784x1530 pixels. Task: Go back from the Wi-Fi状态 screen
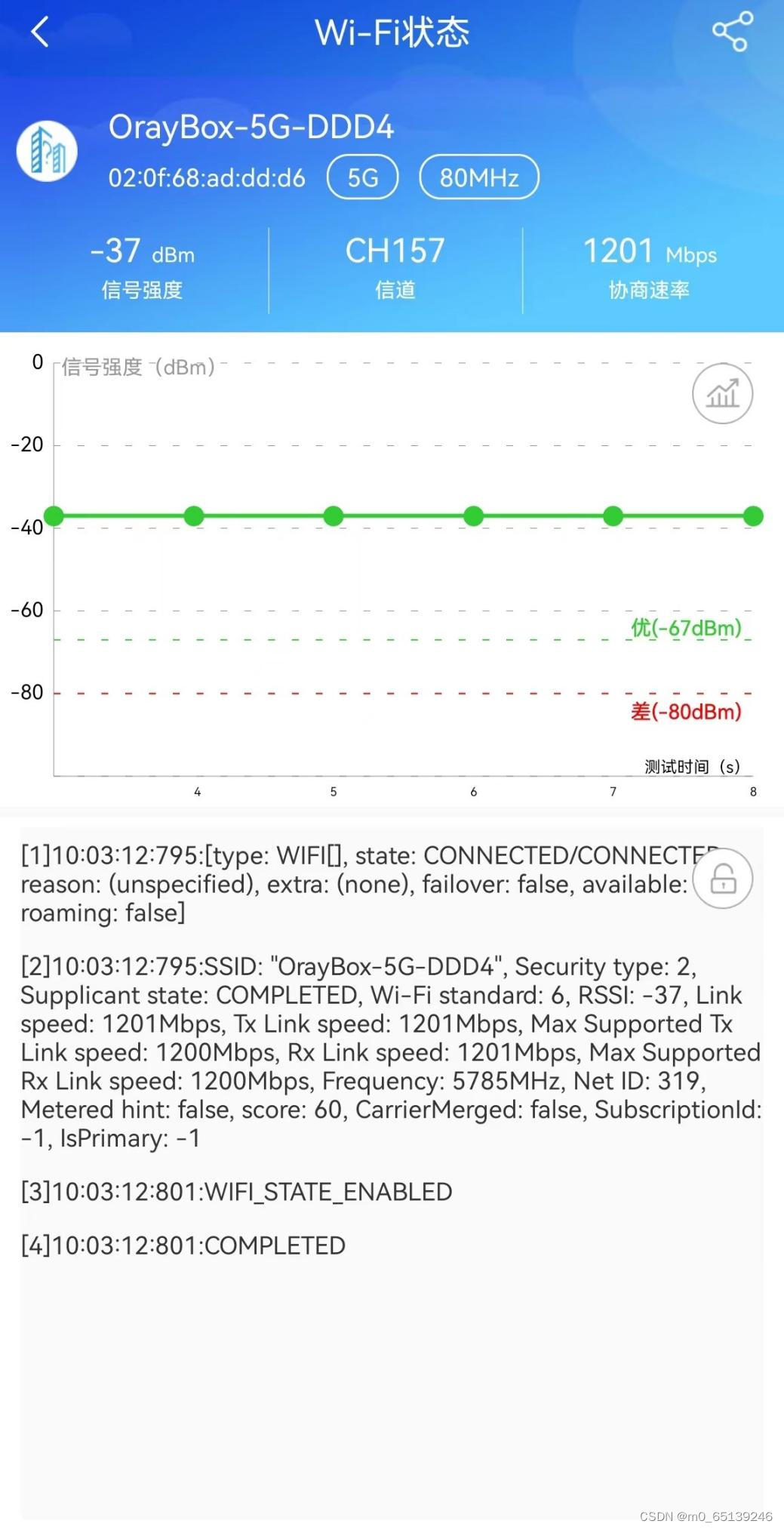click(x=41, y=32)
